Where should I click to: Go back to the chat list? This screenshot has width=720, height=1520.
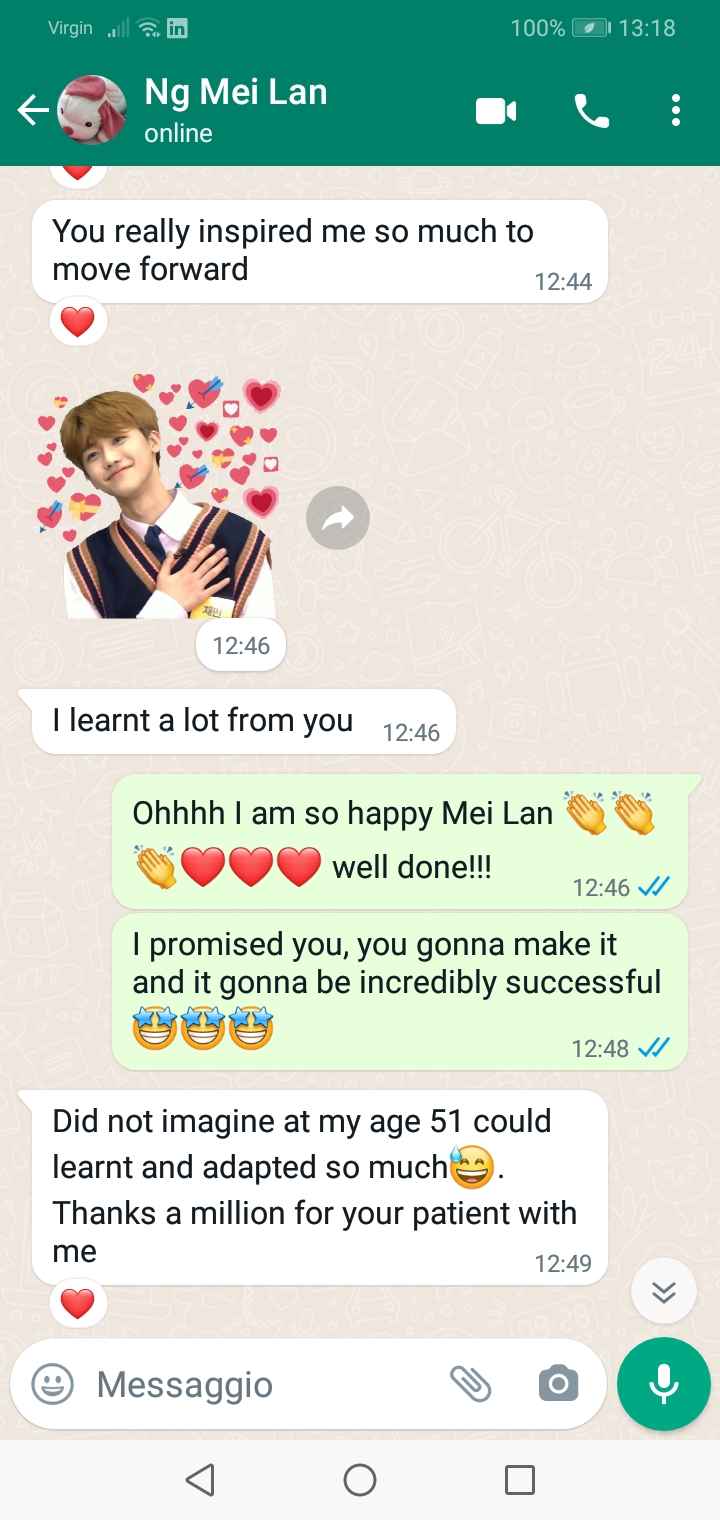click(x=33, y=110)
